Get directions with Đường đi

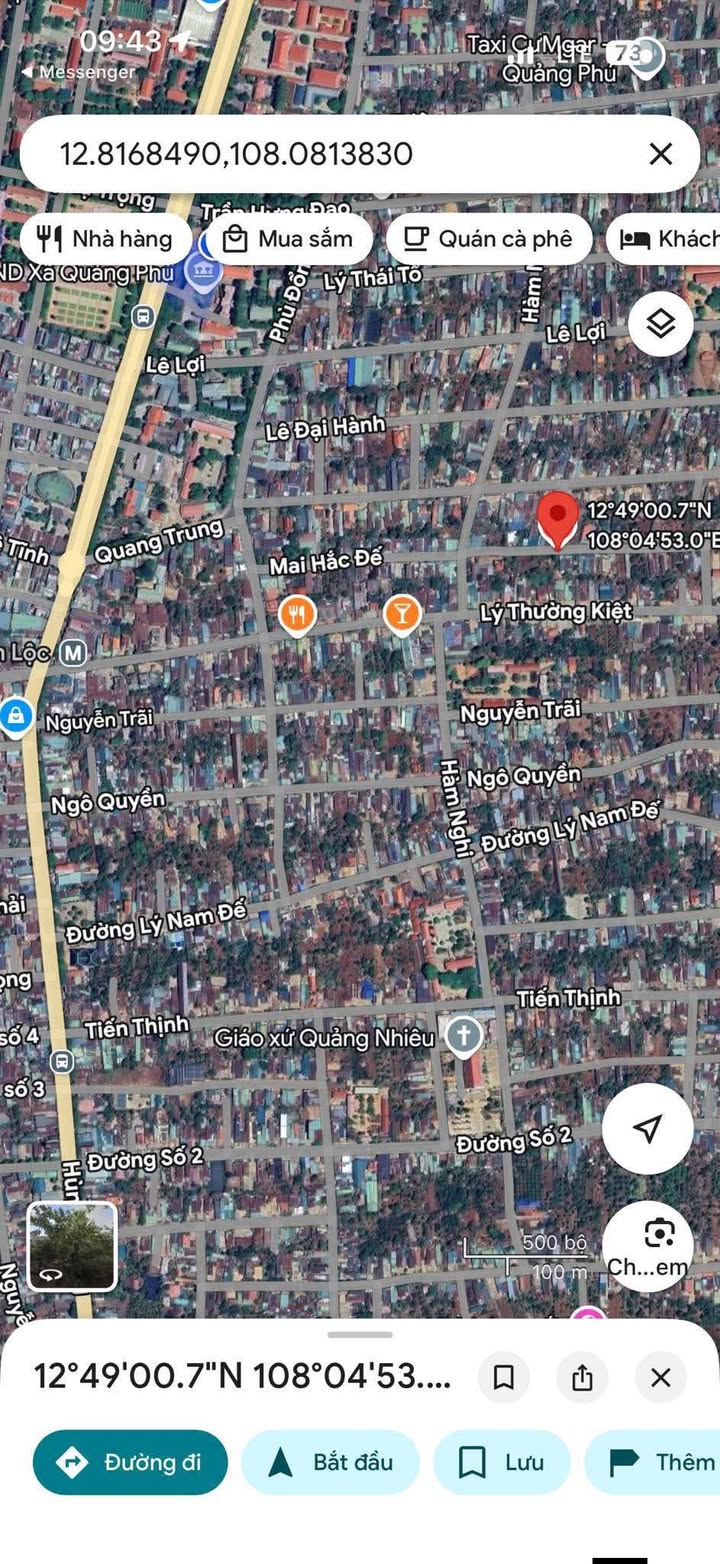coord(131,1462)
